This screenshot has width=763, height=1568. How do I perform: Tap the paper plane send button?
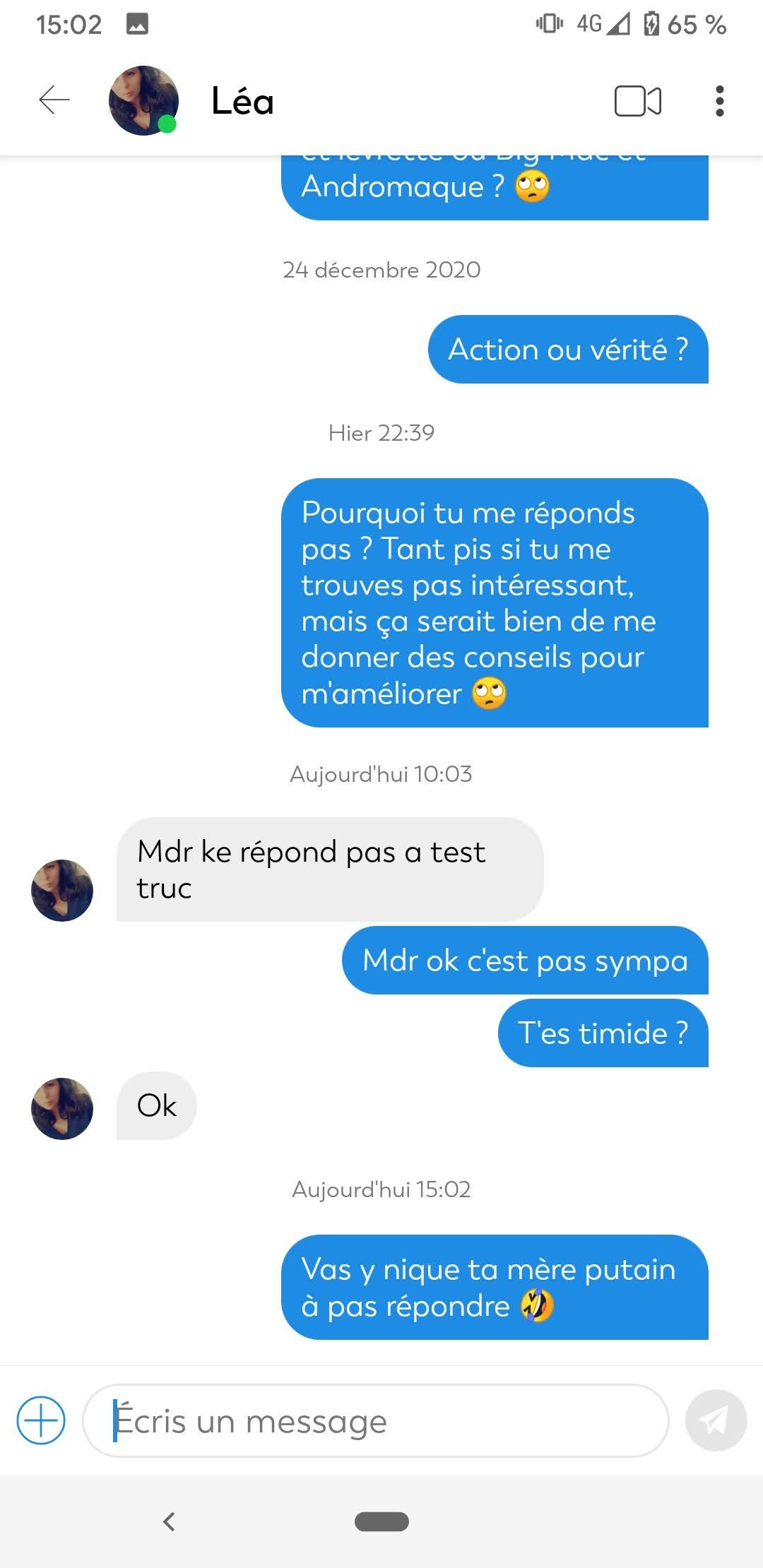(x=716, y=1420)
